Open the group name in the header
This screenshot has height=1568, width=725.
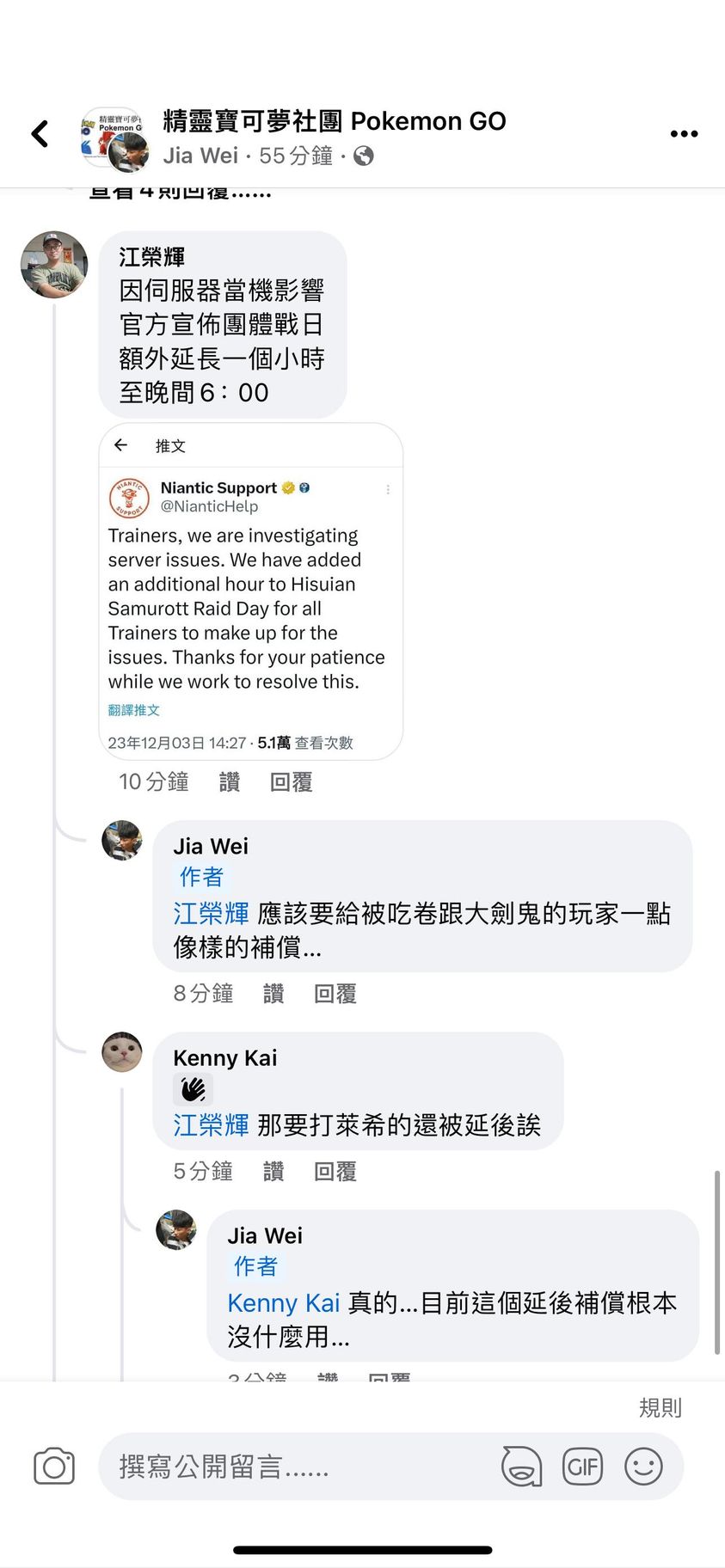click(x=334, y=121)
